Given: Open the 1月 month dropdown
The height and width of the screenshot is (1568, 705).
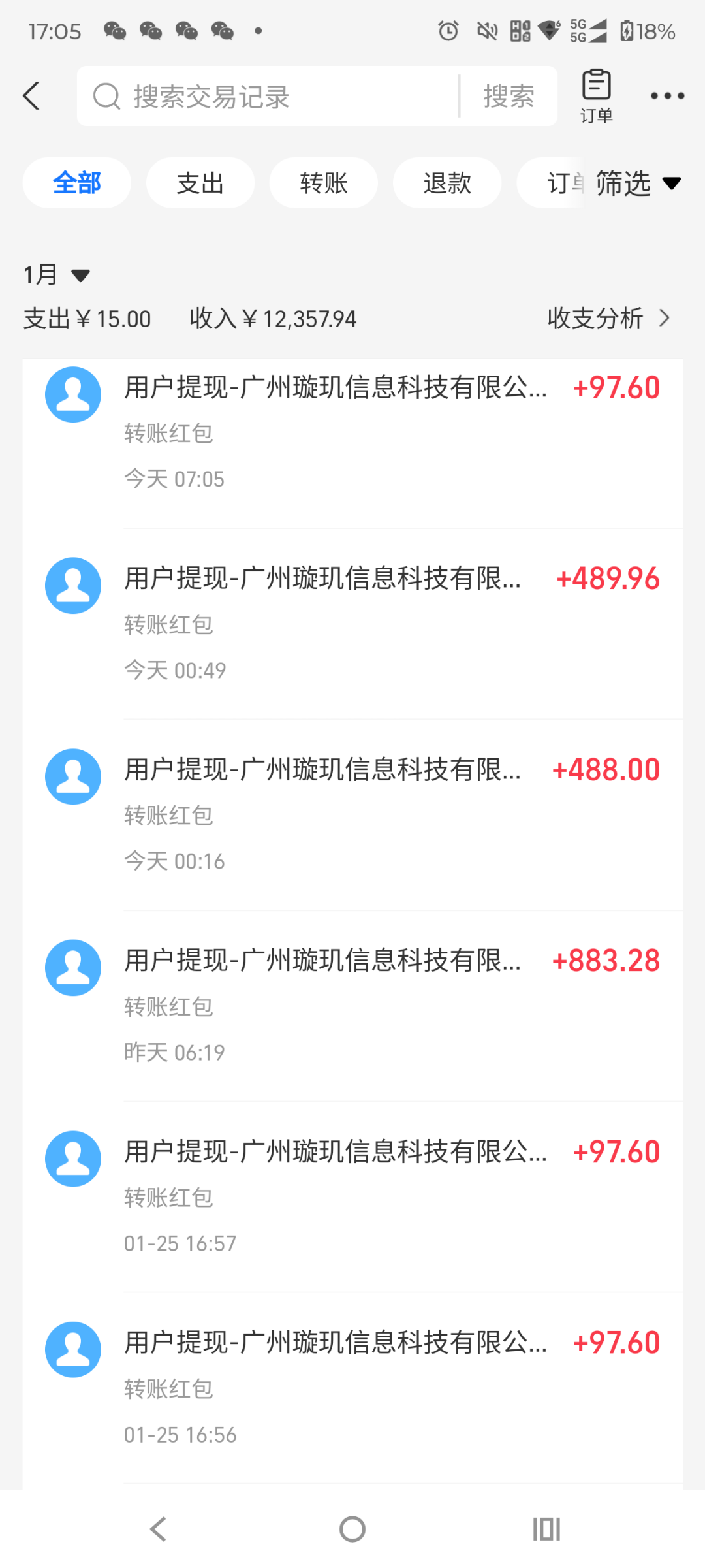Looking at the screenshot, I should (55, 274).
